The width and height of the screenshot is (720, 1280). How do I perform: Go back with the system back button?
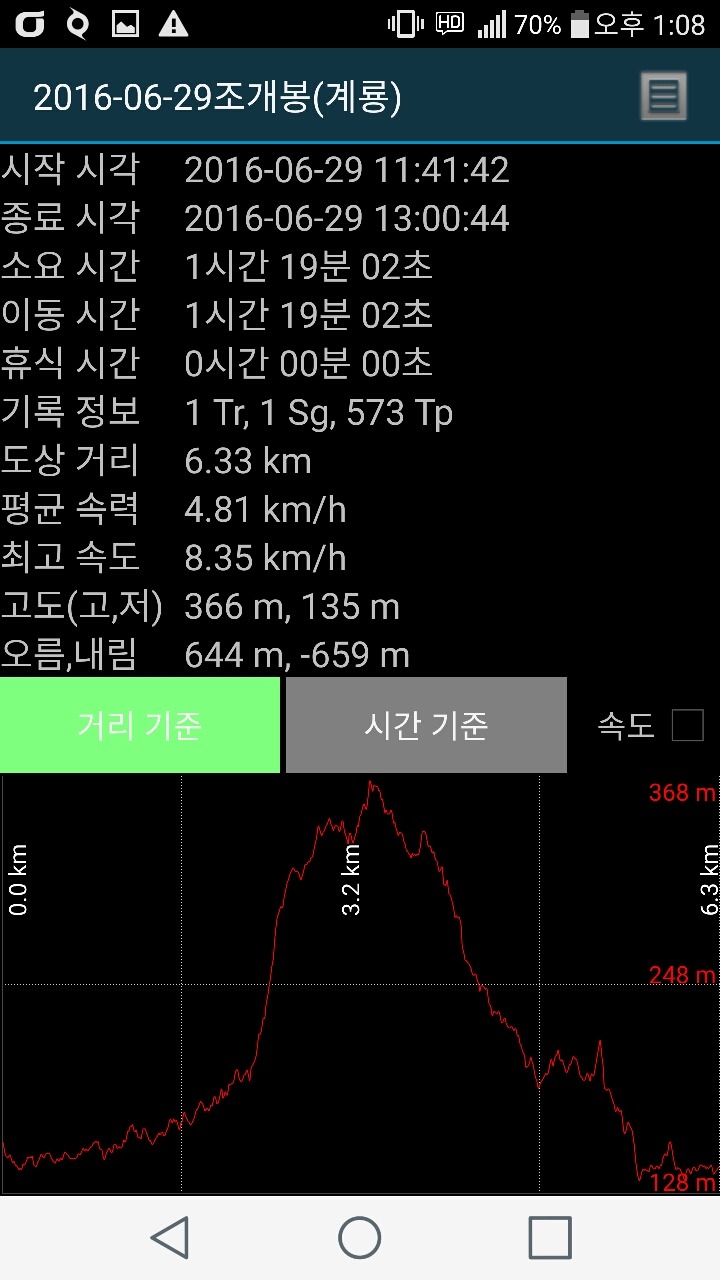[170, 1238]
